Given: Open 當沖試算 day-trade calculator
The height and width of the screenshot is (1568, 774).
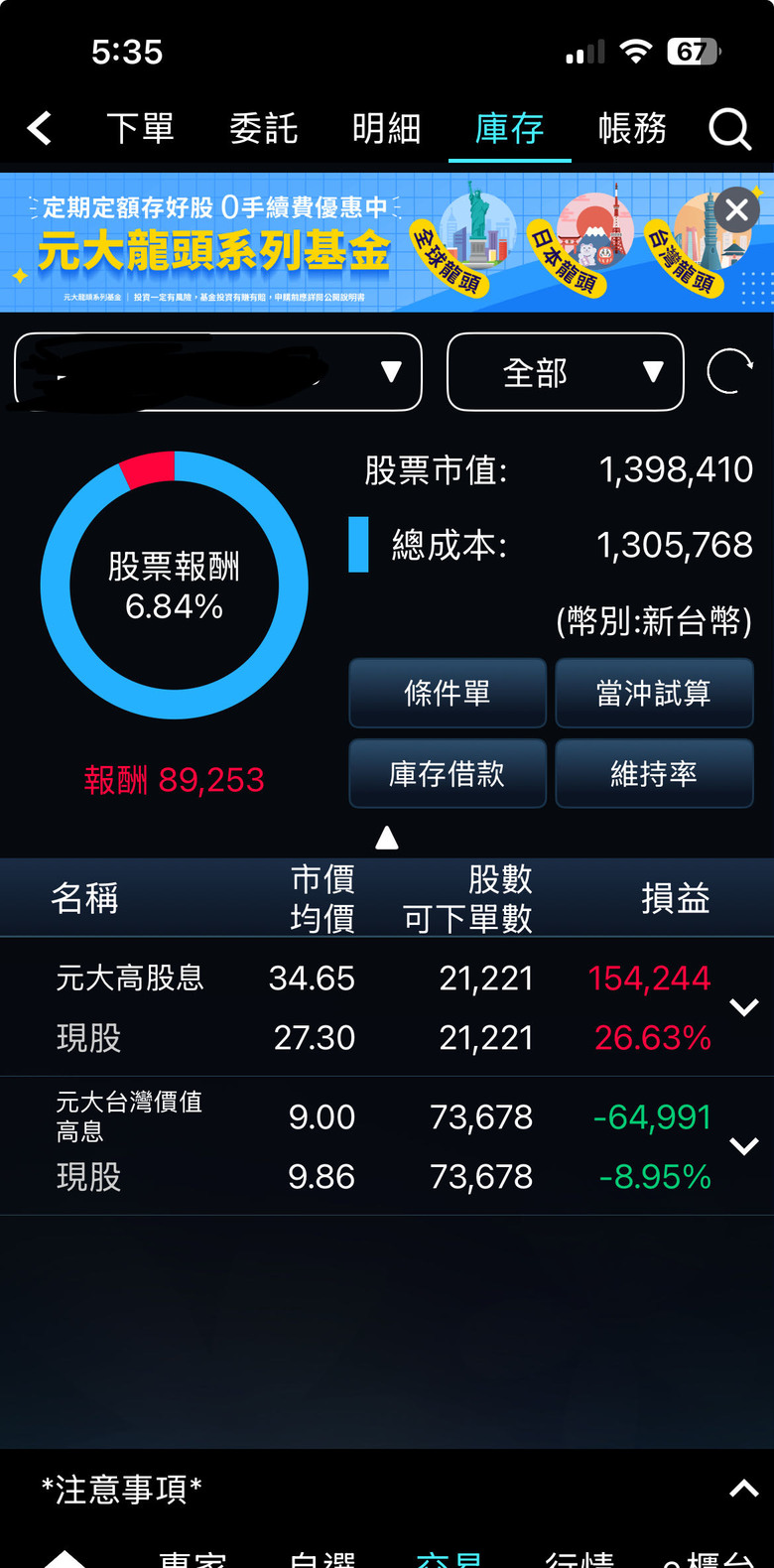Looking at the screenshot, I should click(x=654, y=693).
